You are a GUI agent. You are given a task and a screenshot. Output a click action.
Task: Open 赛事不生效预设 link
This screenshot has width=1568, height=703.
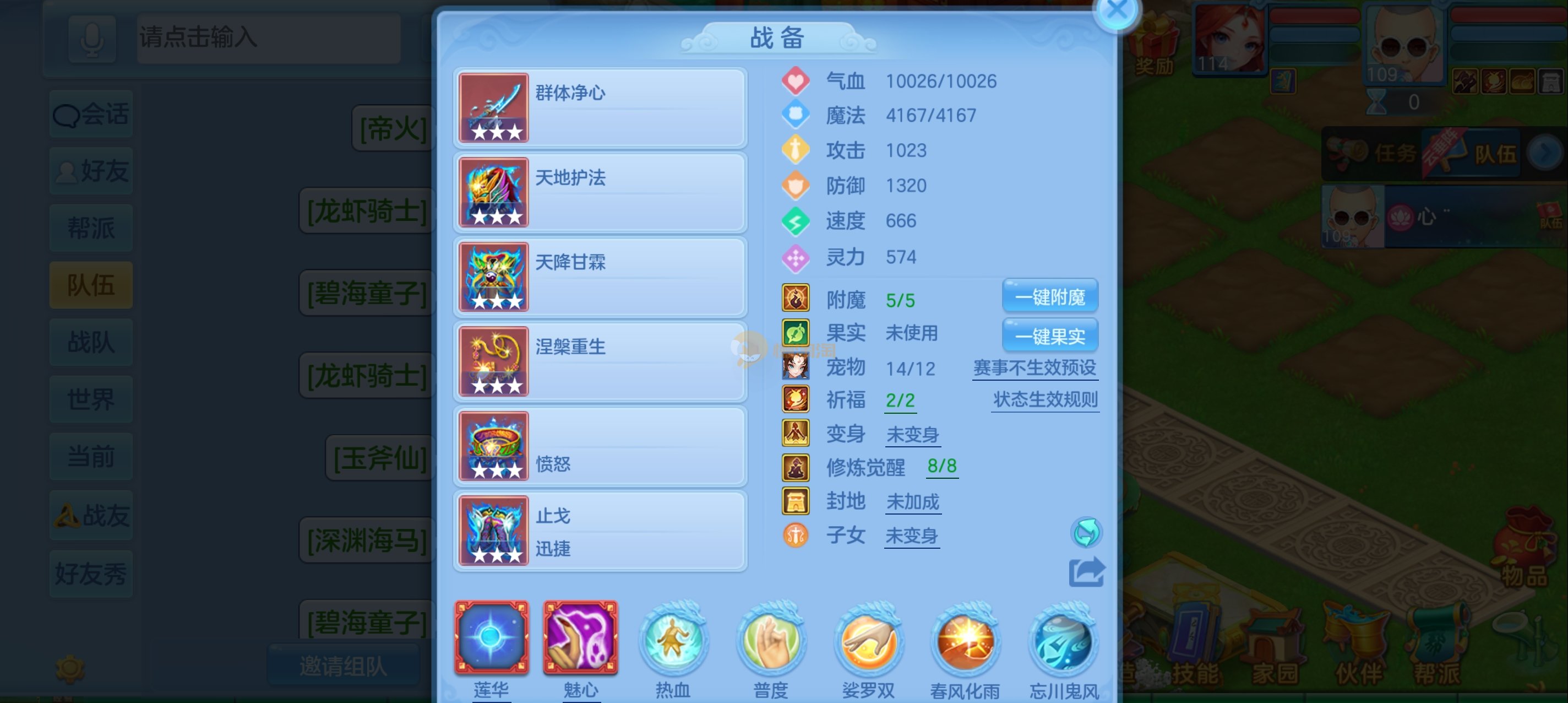[1034, 367]
